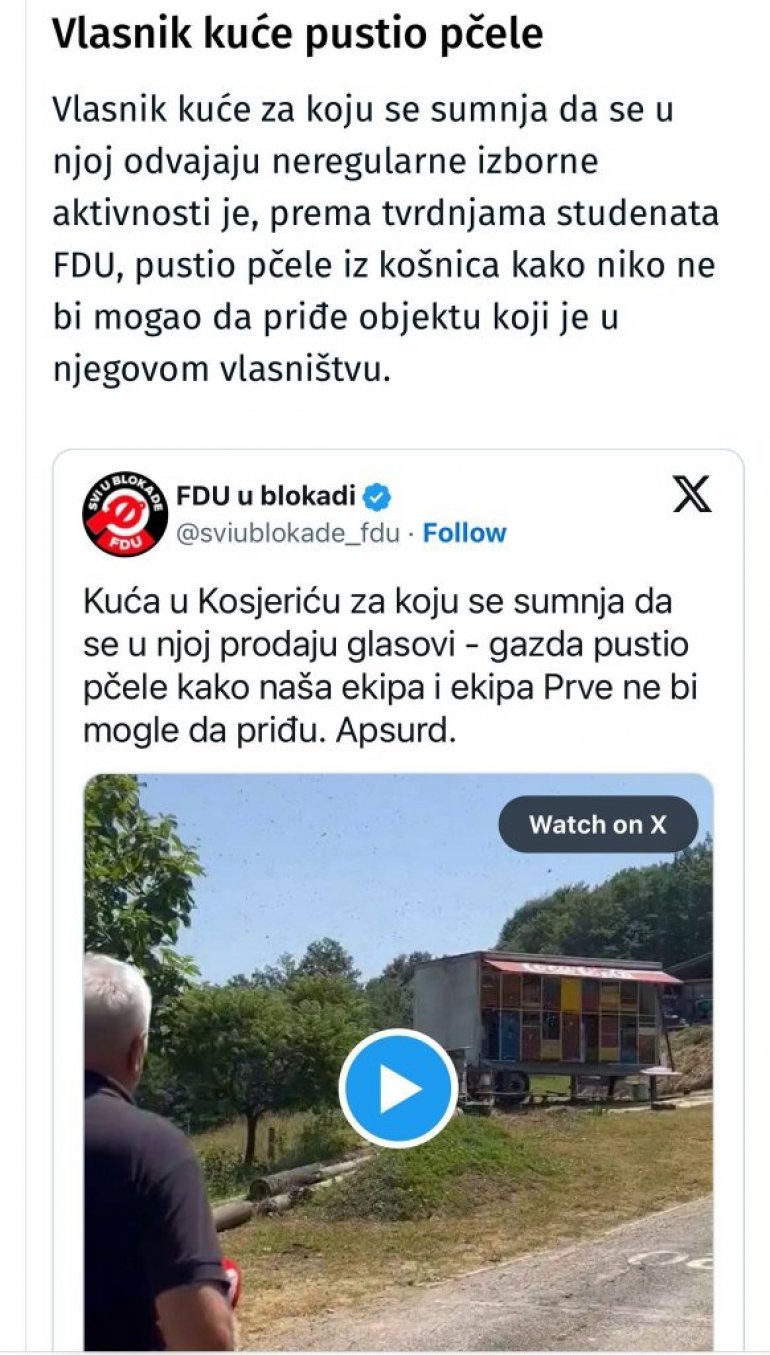
Task: Follow the FDU u blokadi account
Action: [464, 533]
